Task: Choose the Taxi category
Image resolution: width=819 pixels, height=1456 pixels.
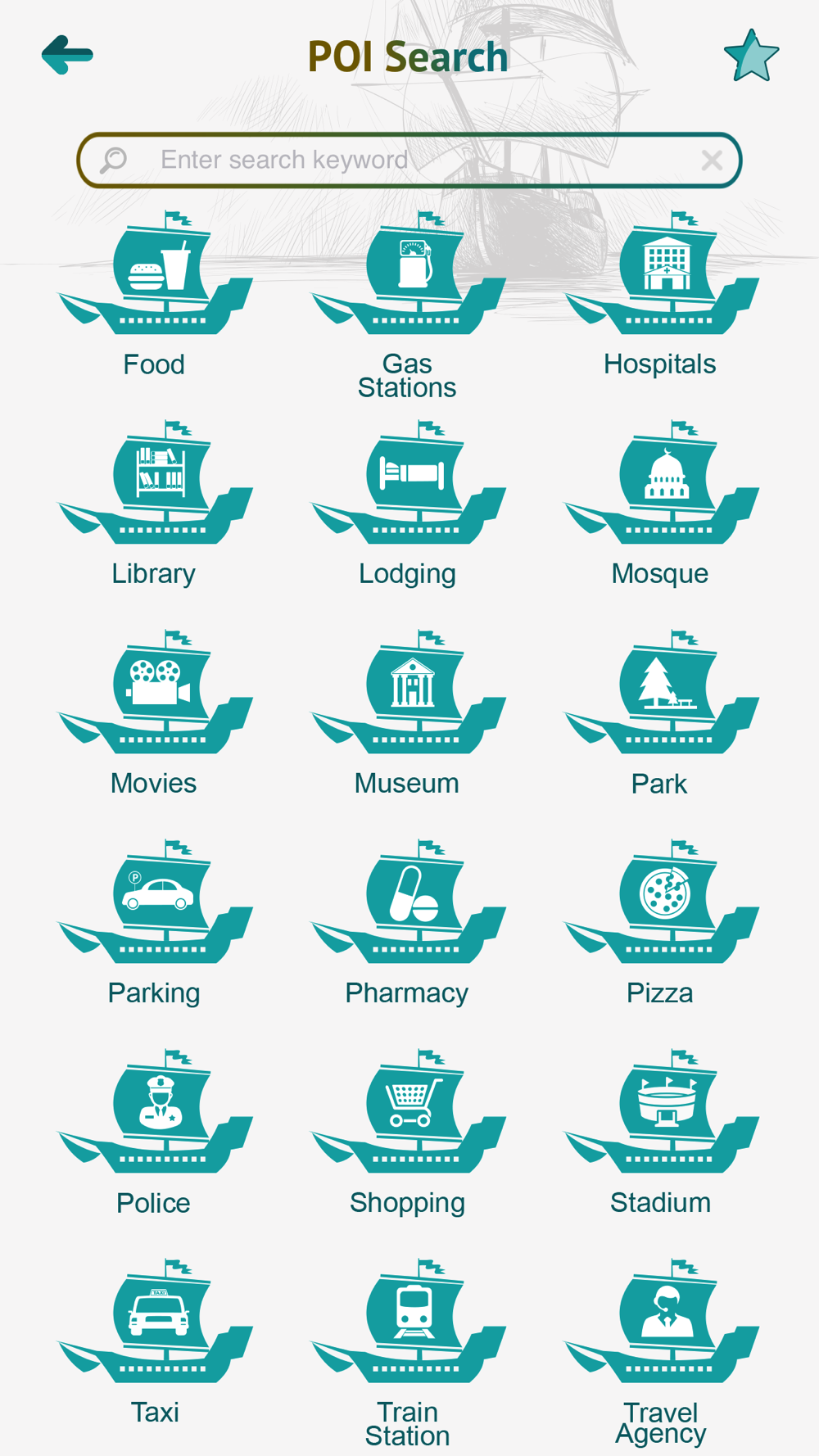Action: click(154, 1341)
